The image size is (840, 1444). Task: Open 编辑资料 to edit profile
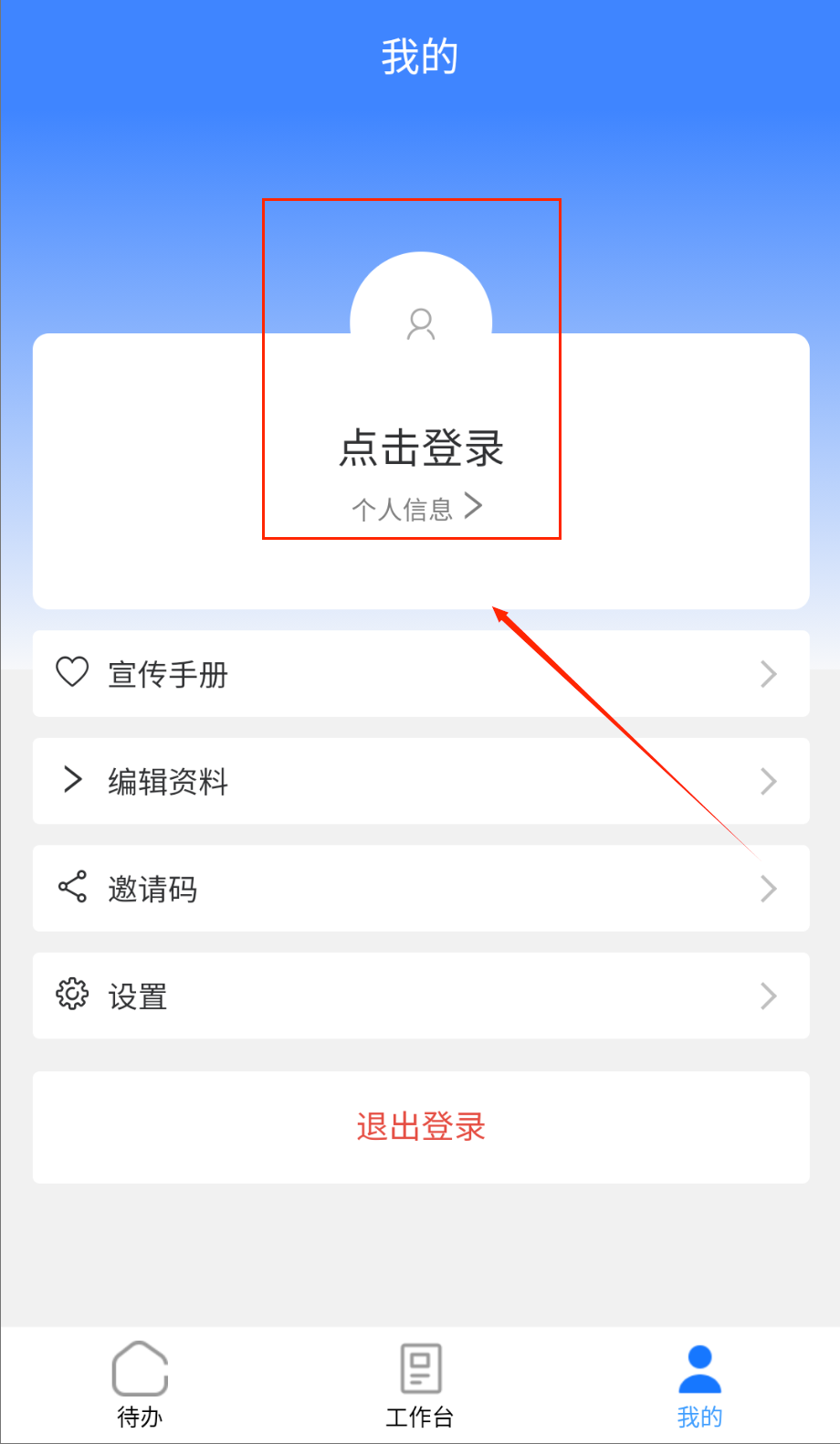[421, 781]
